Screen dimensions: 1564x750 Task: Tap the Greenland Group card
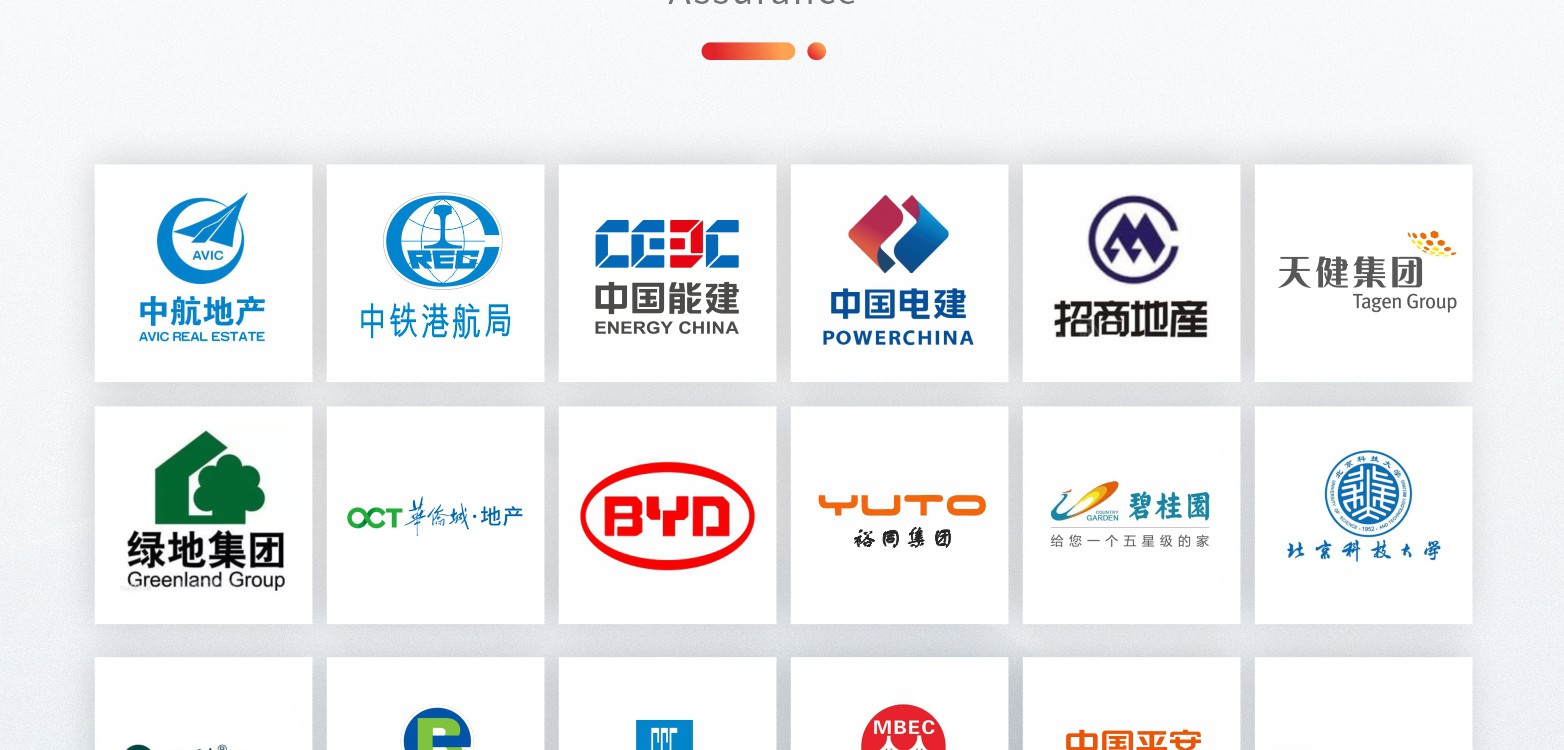pyautogui.click(x=203, y=514)
